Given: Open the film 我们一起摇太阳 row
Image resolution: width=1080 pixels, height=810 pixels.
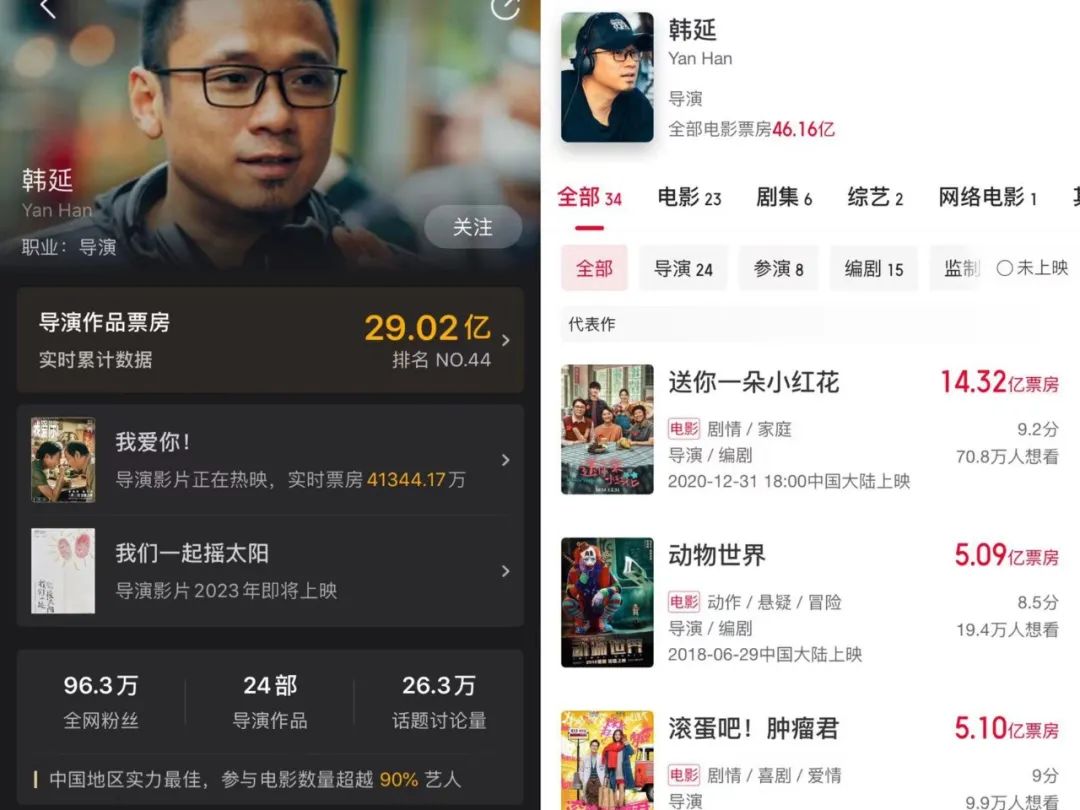Looking at the screenshot, I should pos(271,571).
